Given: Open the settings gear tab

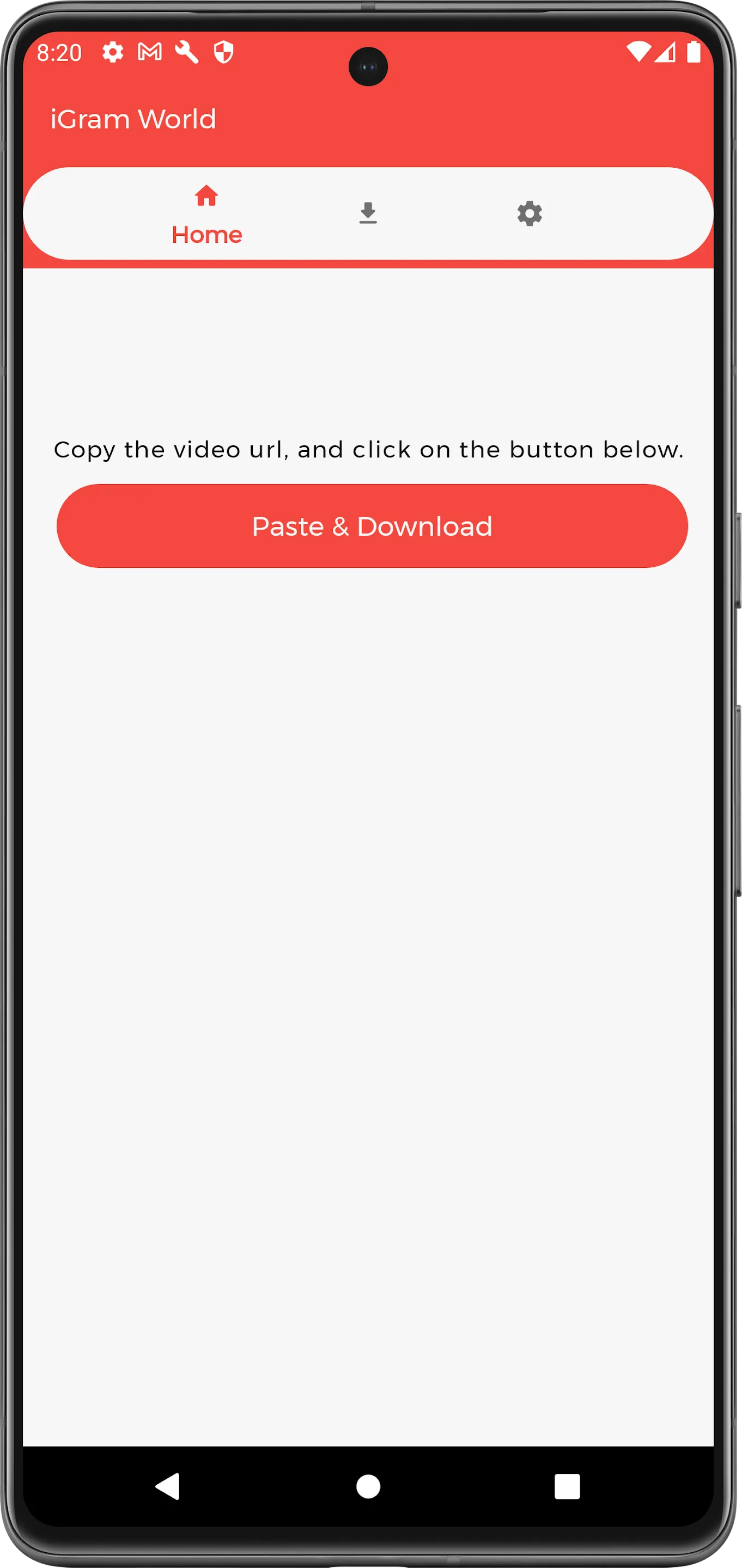Looking at the screenshot, I should click(530, 213).
